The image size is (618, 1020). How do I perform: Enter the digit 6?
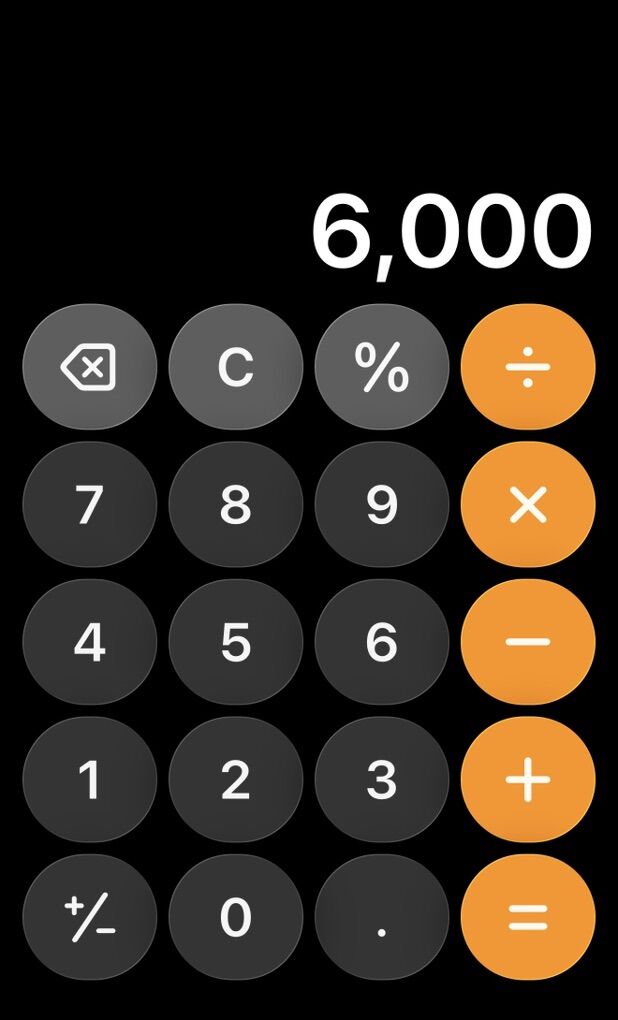tap(381, 642)
